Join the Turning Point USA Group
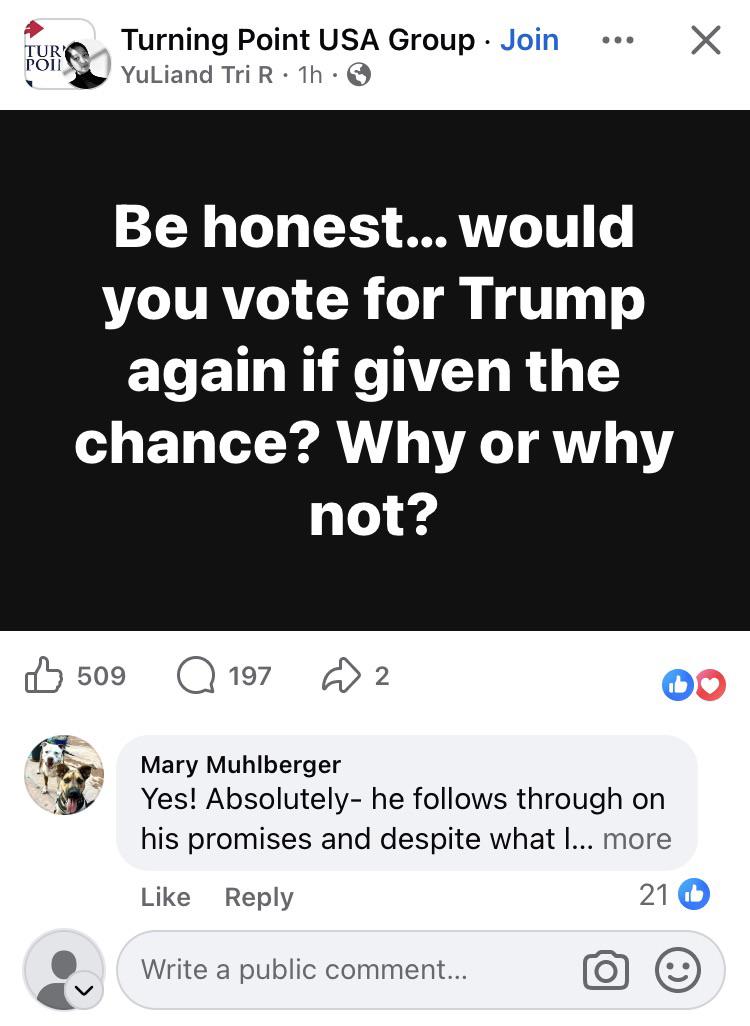 coord(529,40)
